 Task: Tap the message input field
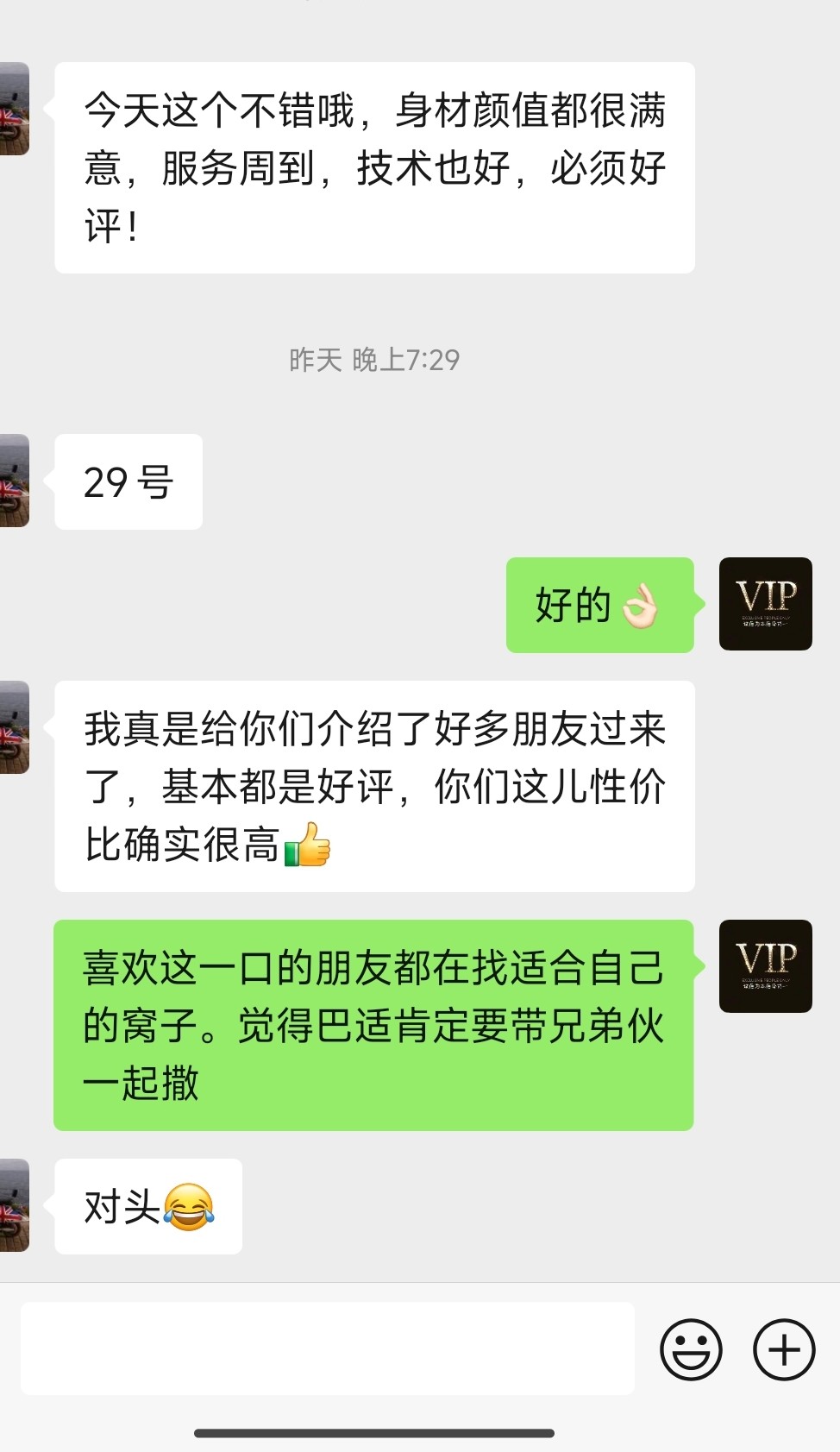(328, 1348)
